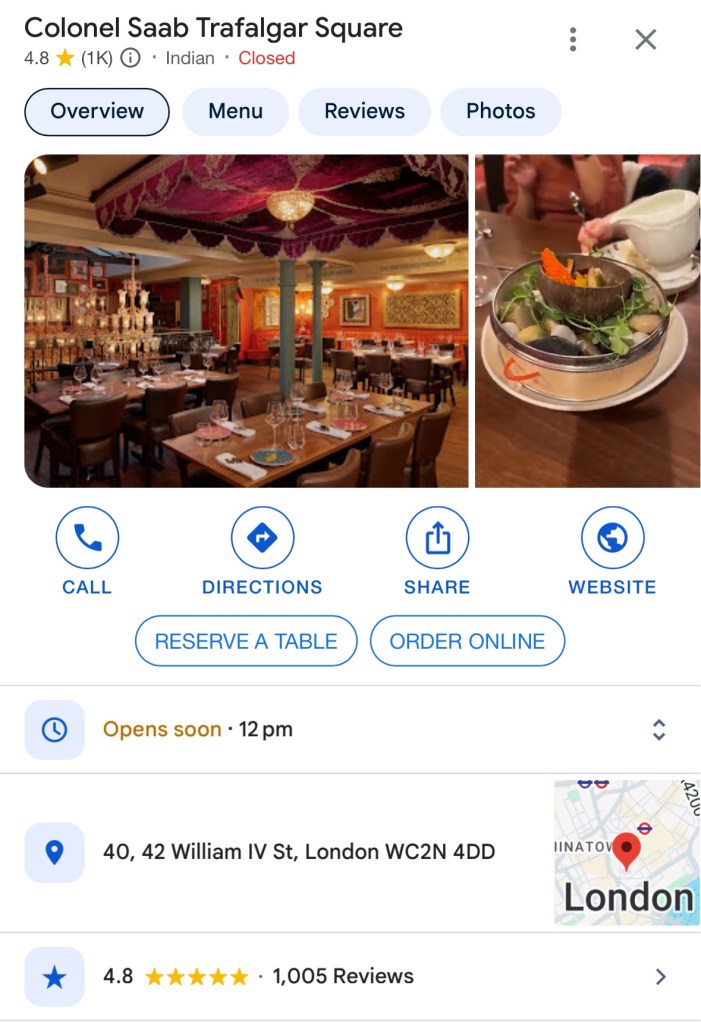Tap the rating info icon
The width and height of the screenshot is (701, 1023).
click(130, 58)
